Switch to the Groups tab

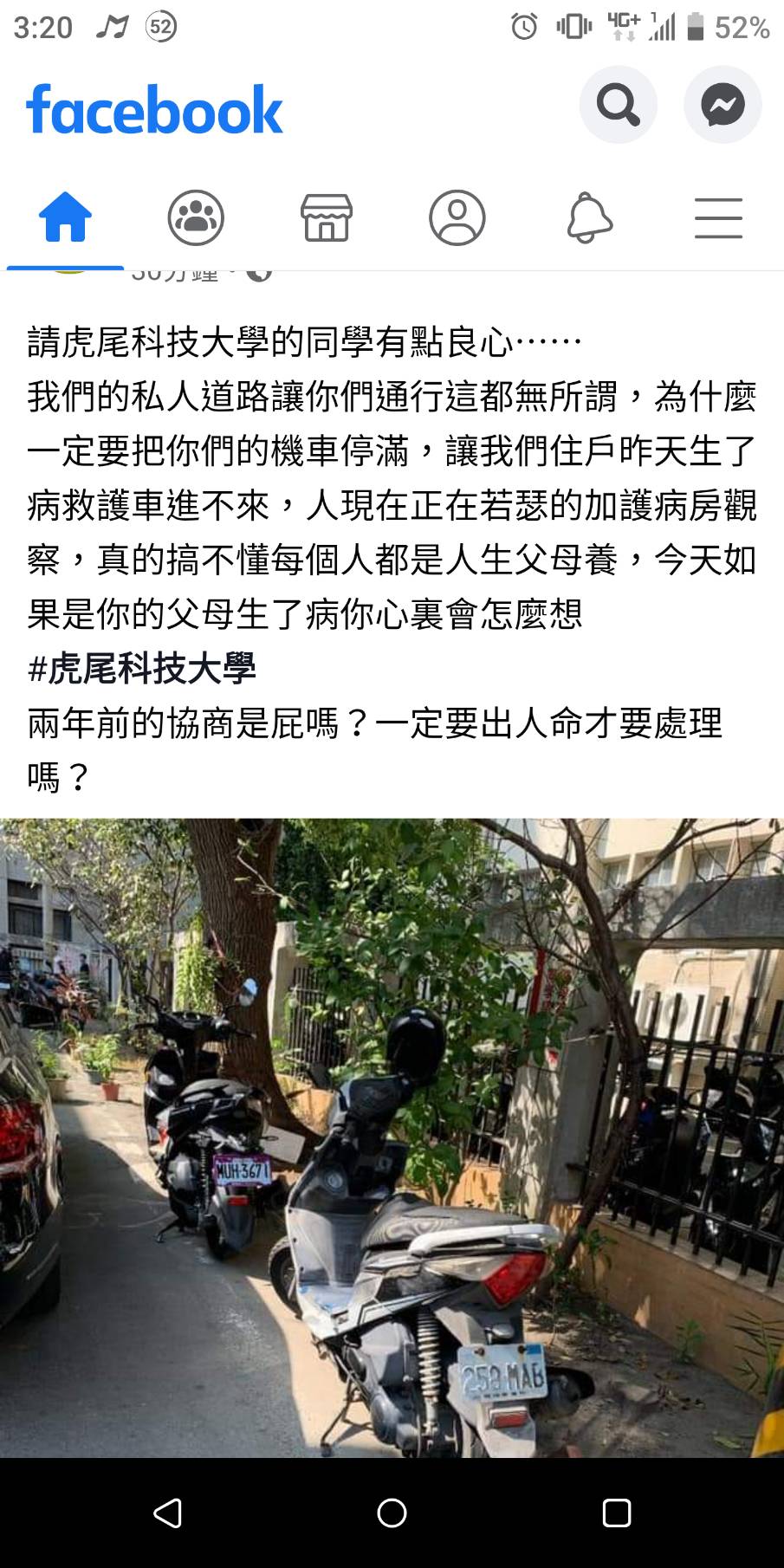point(196,217)
